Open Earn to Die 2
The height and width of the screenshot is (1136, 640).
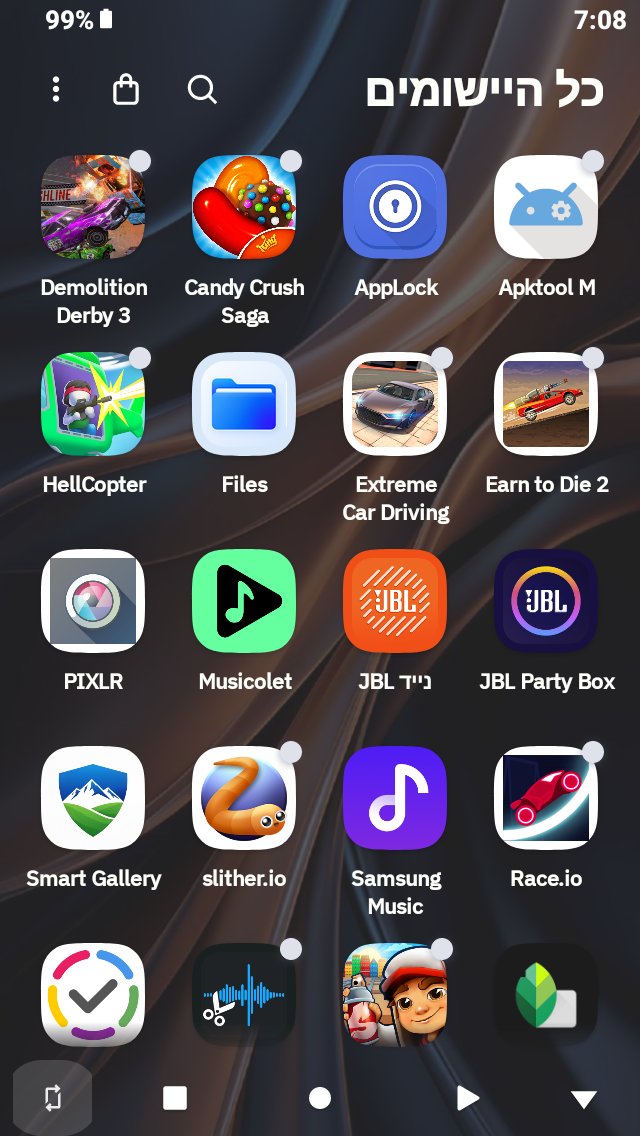546,404
